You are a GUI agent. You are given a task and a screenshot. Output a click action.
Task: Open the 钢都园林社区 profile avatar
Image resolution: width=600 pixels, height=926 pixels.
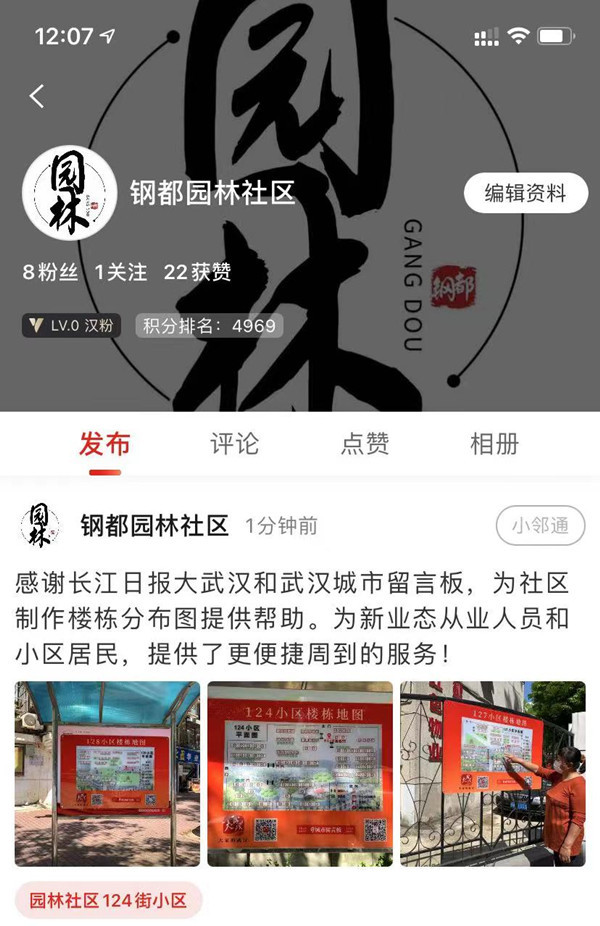click(70, 193)
